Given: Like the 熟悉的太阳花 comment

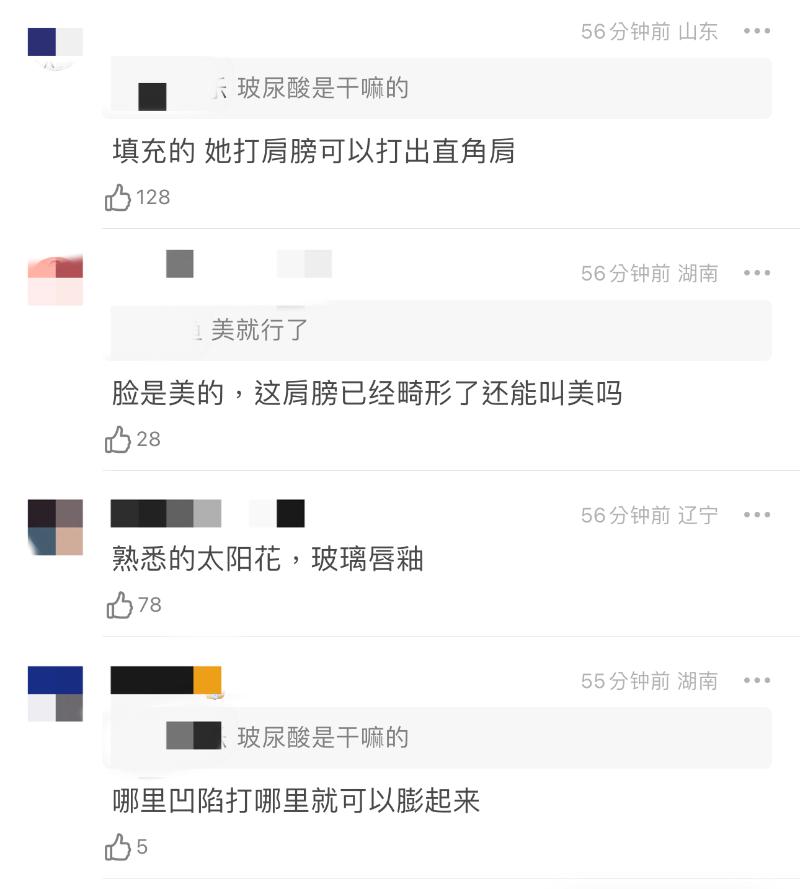Looking at the screenshot, I should (119, 605).
